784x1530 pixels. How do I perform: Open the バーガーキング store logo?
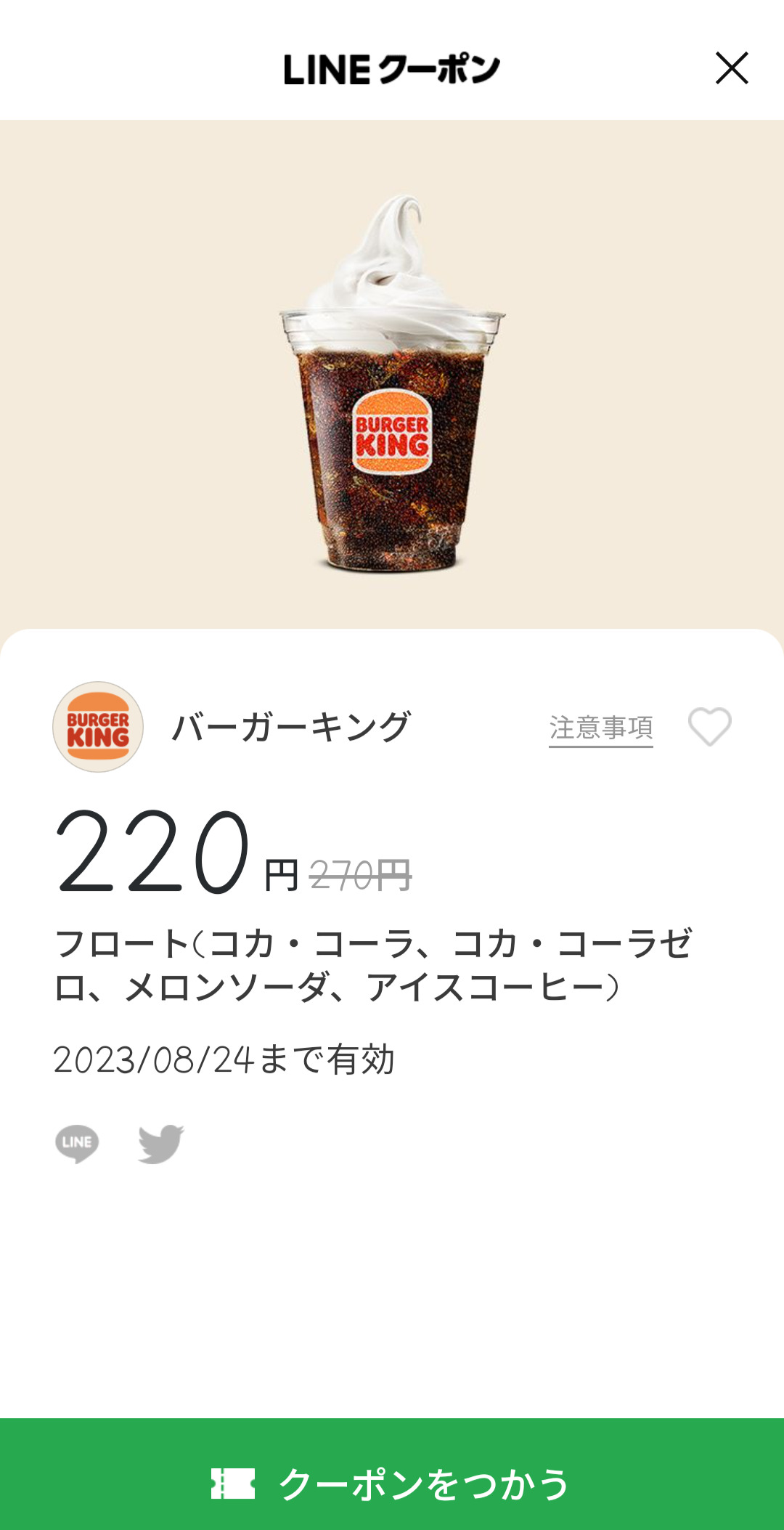pos(98,727)
